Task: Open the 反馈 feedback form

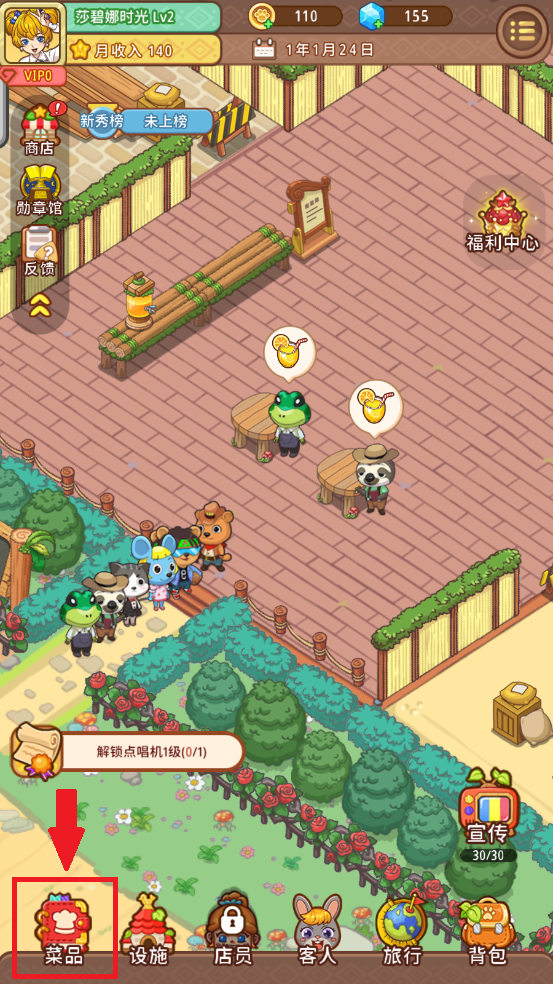Action: coord(39,251)
